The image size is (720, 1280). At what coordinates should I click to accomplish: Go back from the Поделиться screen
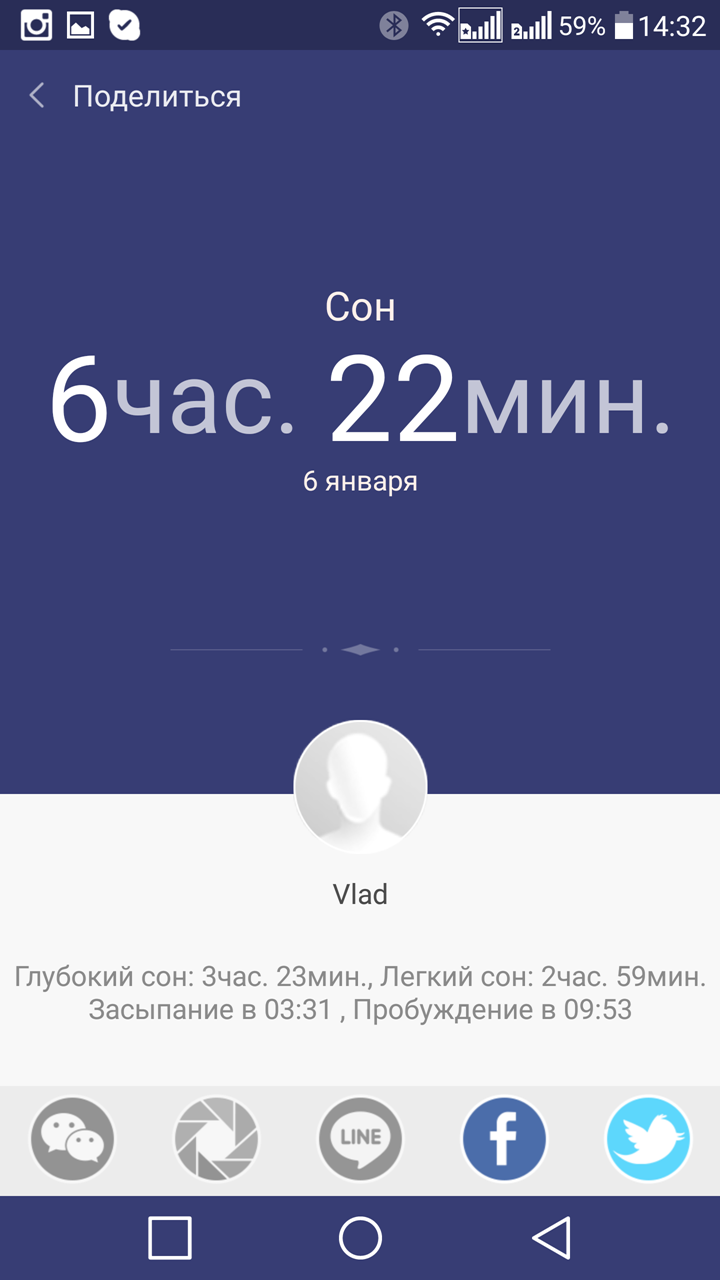(37, 96)
